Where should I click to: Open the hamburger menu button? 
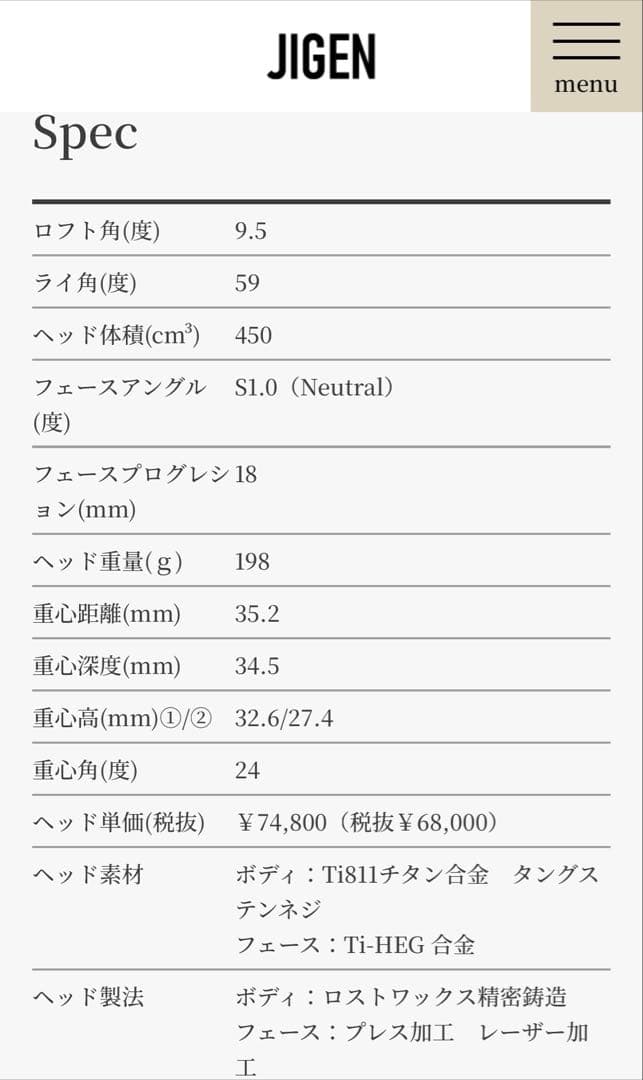click(x=587, y=56)
